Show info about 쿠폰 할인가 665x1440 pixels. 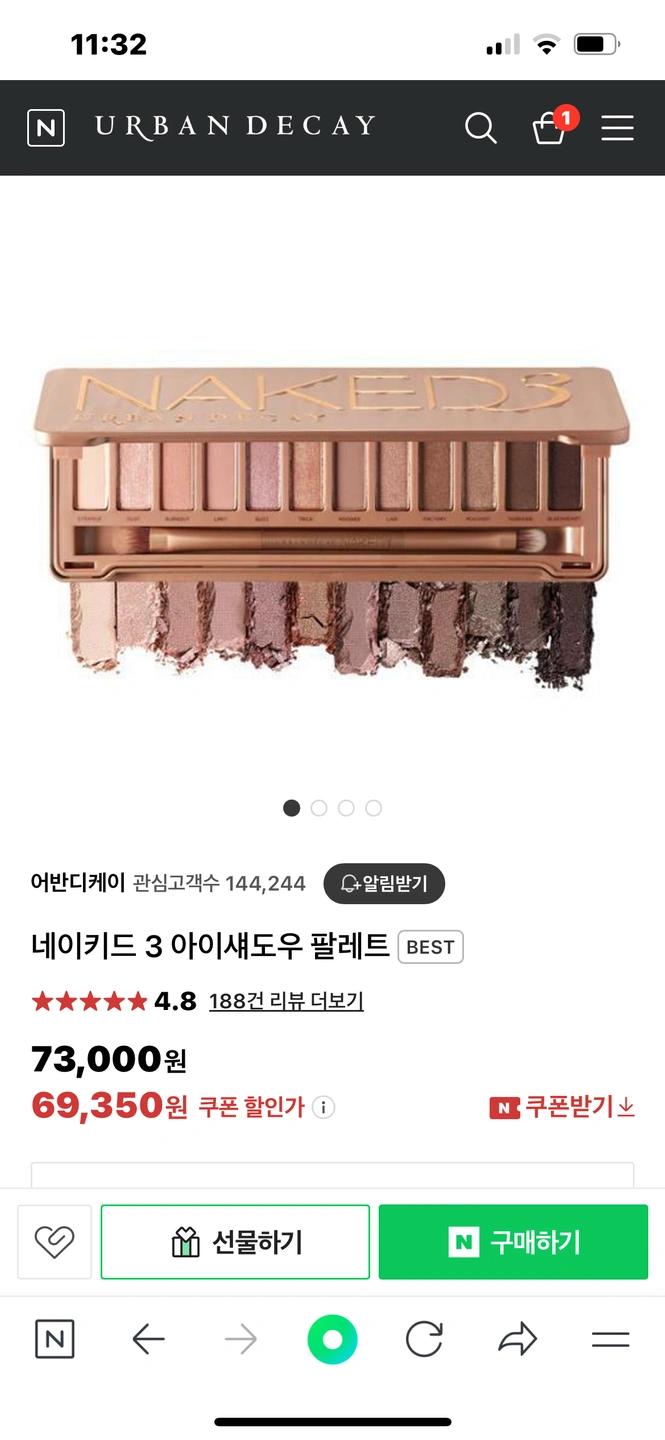[x=323, y=1107]
